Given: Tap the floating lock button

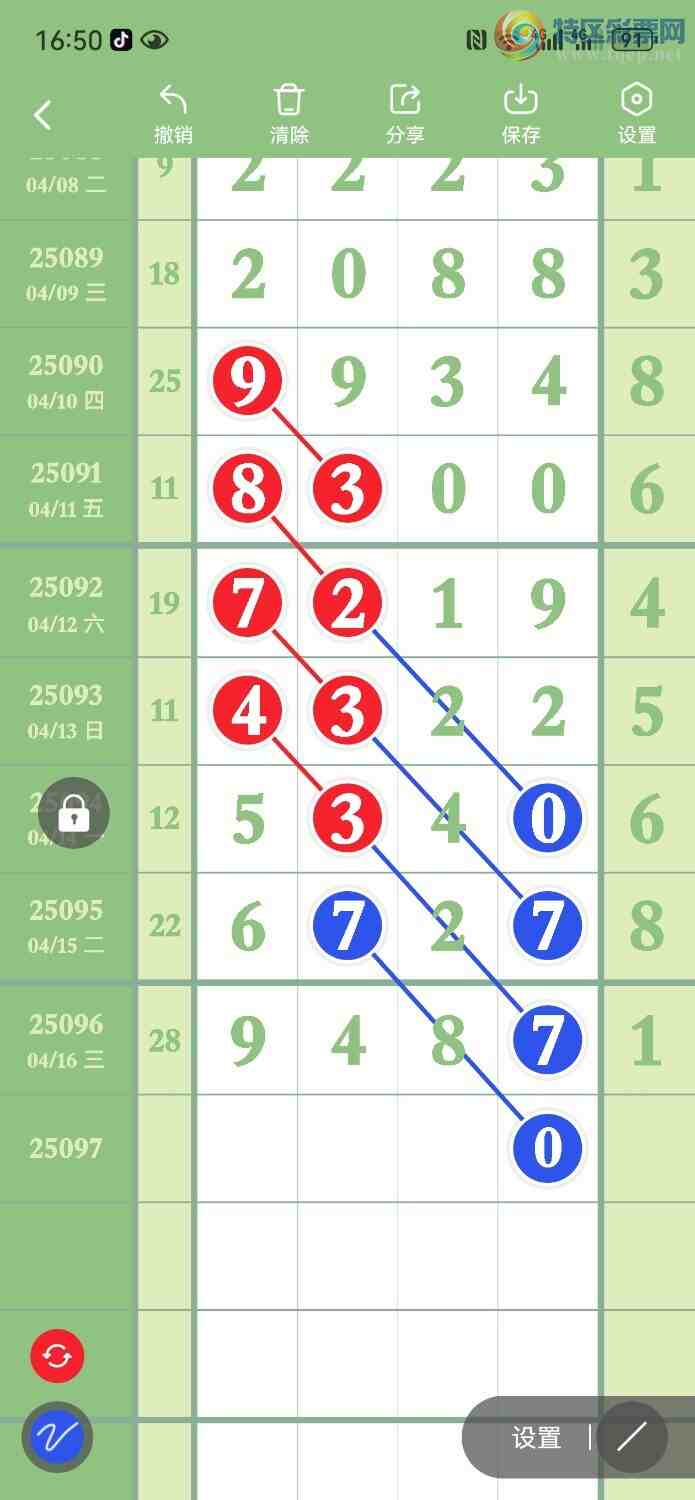Looking at the screenshot, I should 74,814.
